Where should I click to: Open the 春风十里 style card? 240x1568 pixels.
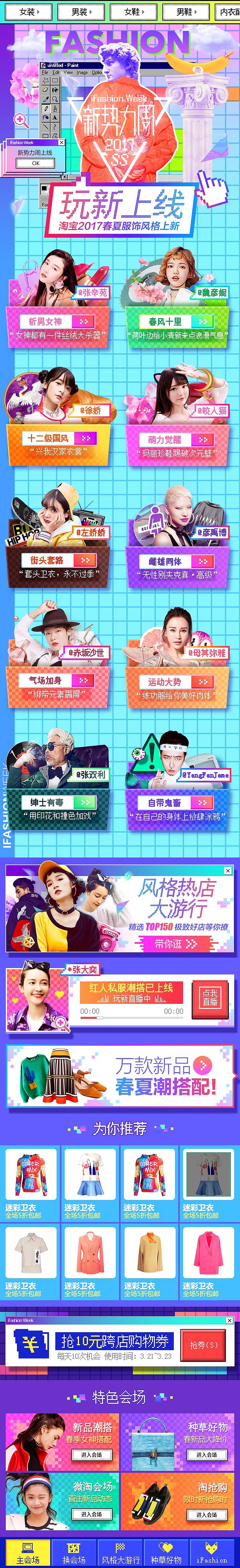177,321
